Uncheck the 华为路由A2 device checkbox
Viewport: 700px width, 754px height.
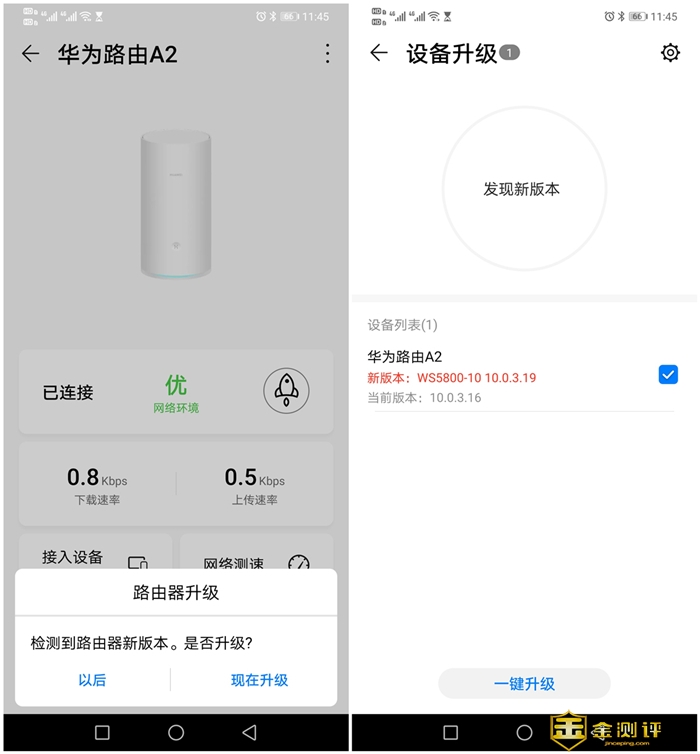pyautogui.click(x=668, y=375)
